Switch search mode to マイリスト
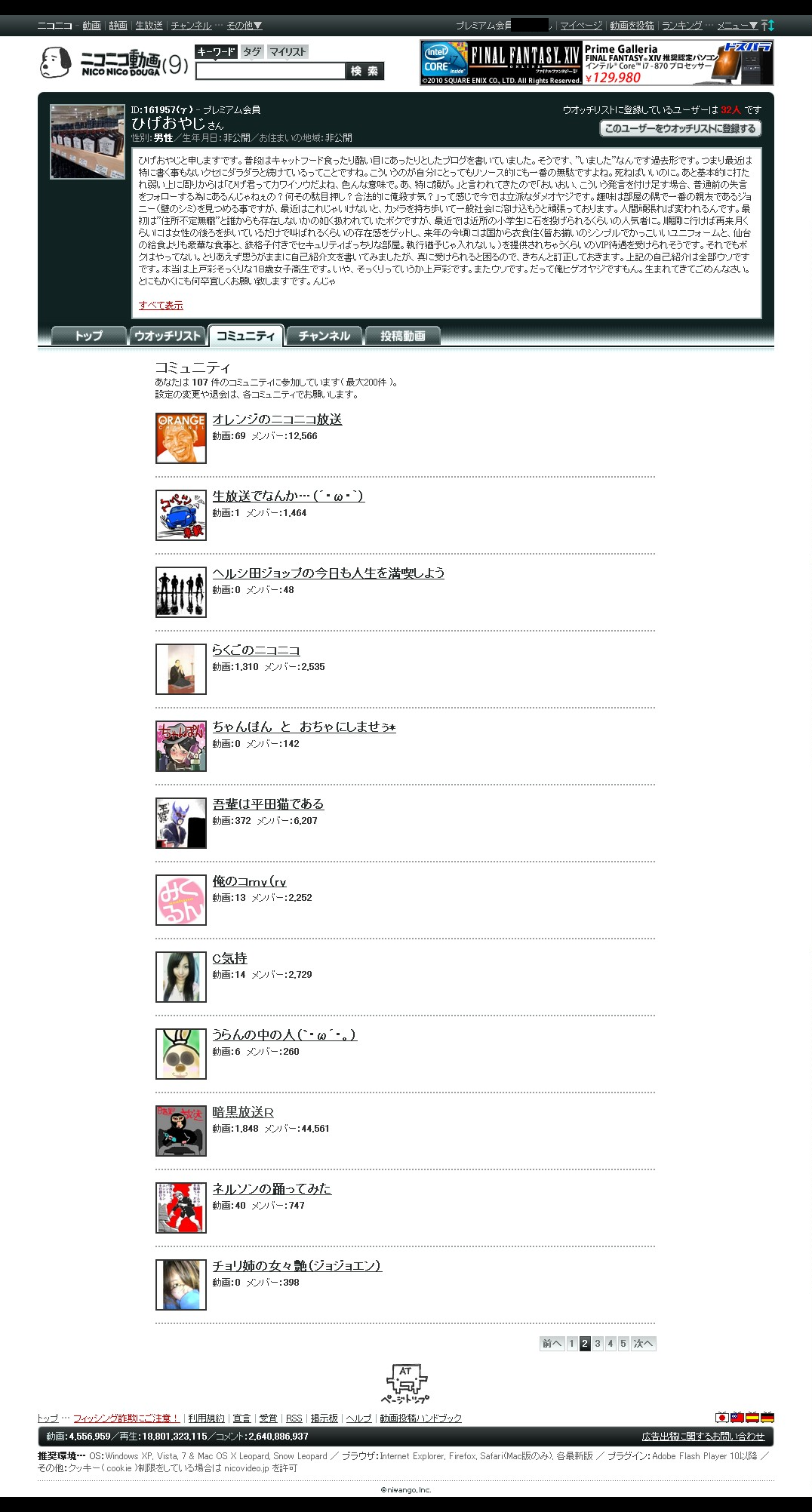Viewport: 812px width, 1512px height. coord(288,52)
